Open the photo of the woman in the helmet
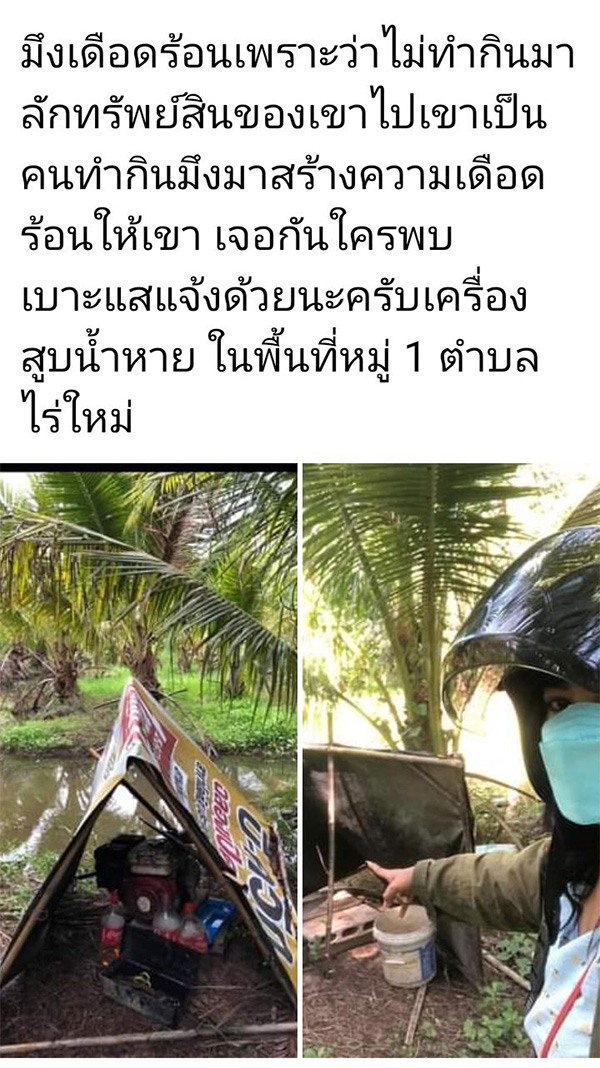This screenshot has height=1068, width=600. (x=451, y=760)
